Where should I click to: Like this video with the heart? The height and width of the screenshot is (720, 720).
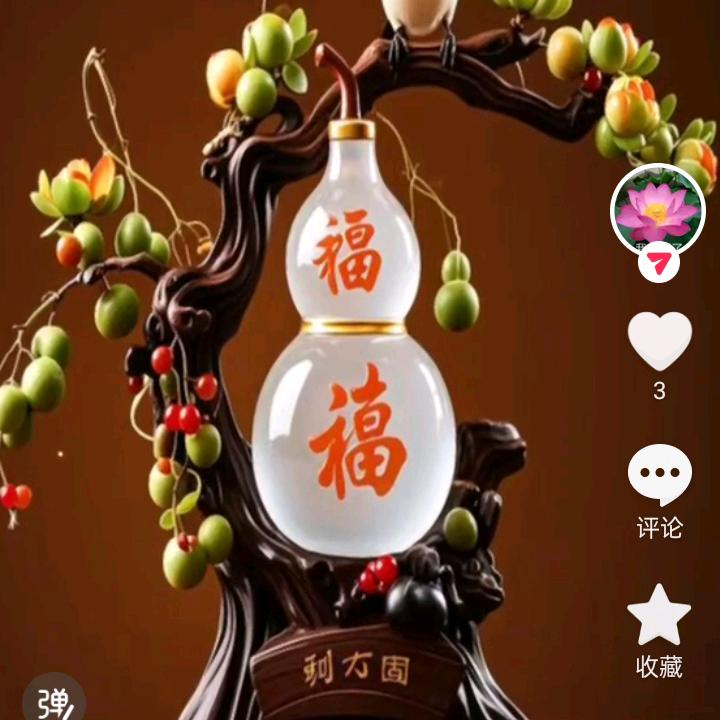659,341
